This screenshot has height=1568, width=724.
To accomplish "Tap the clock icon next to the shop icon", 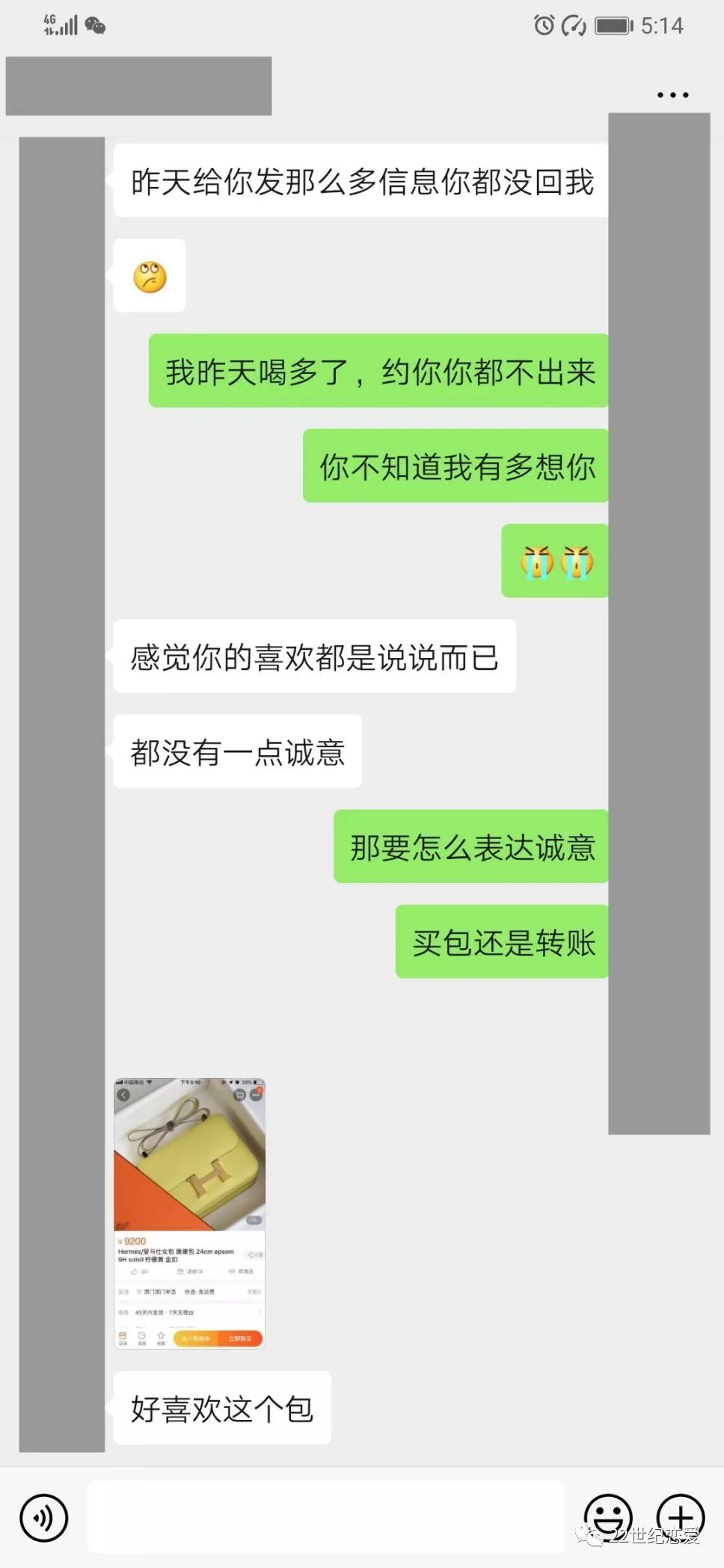I will [141, 1335].
